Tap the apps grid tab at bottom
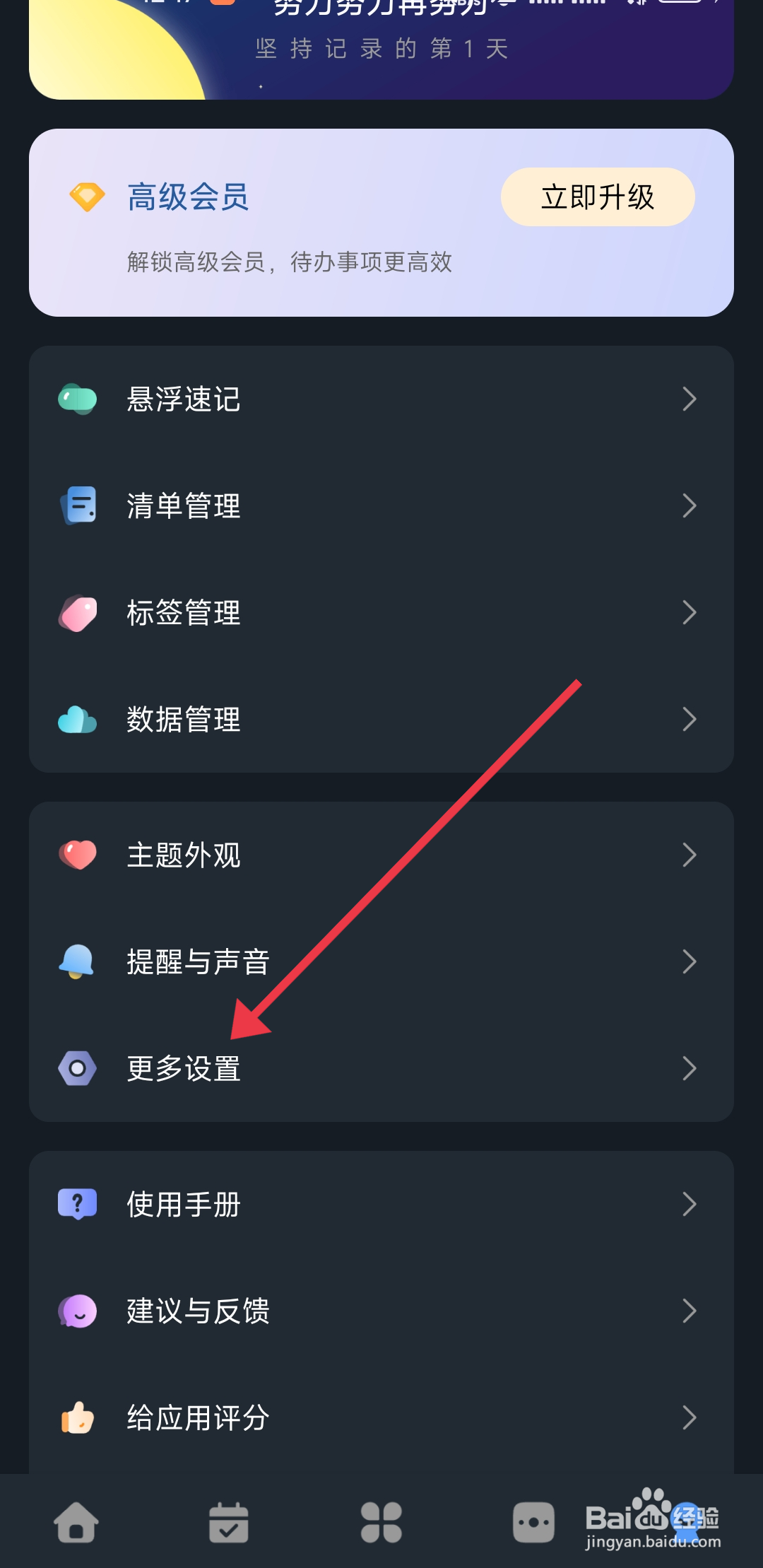 pos(381,1523)
